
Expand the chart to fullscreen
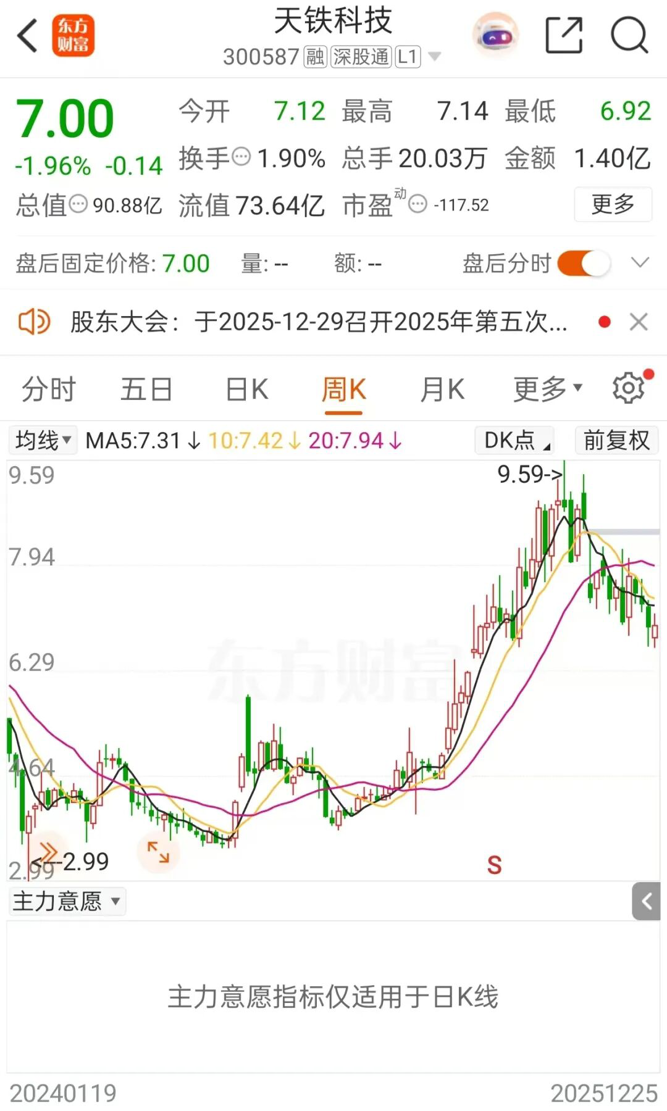(158, 852)
